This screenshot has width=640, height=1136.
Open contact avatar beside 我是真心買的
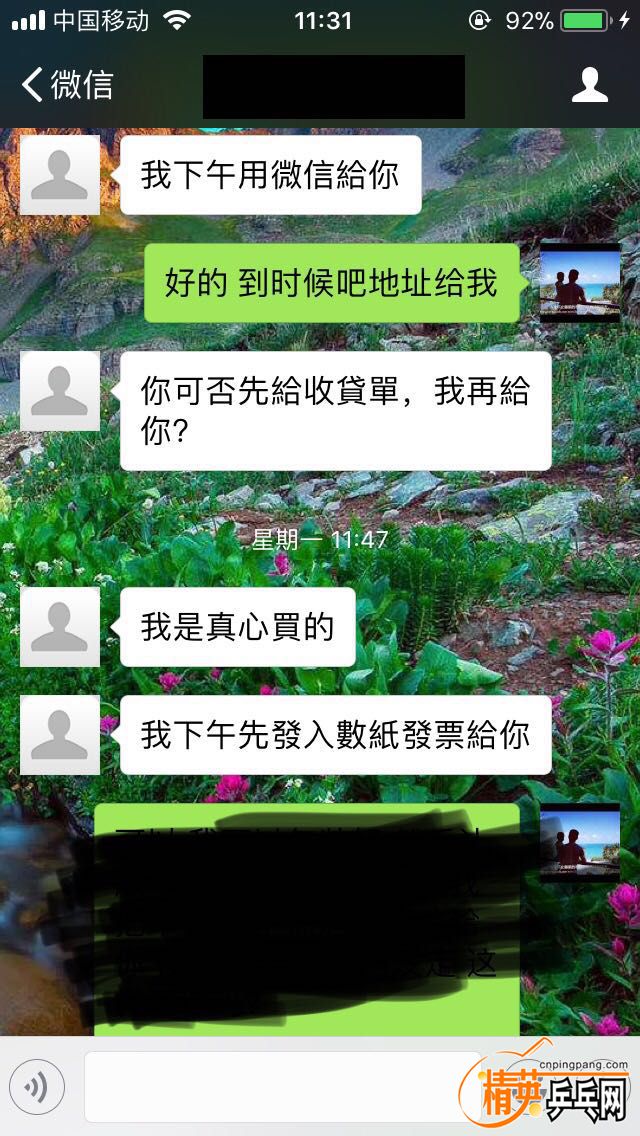59,627
